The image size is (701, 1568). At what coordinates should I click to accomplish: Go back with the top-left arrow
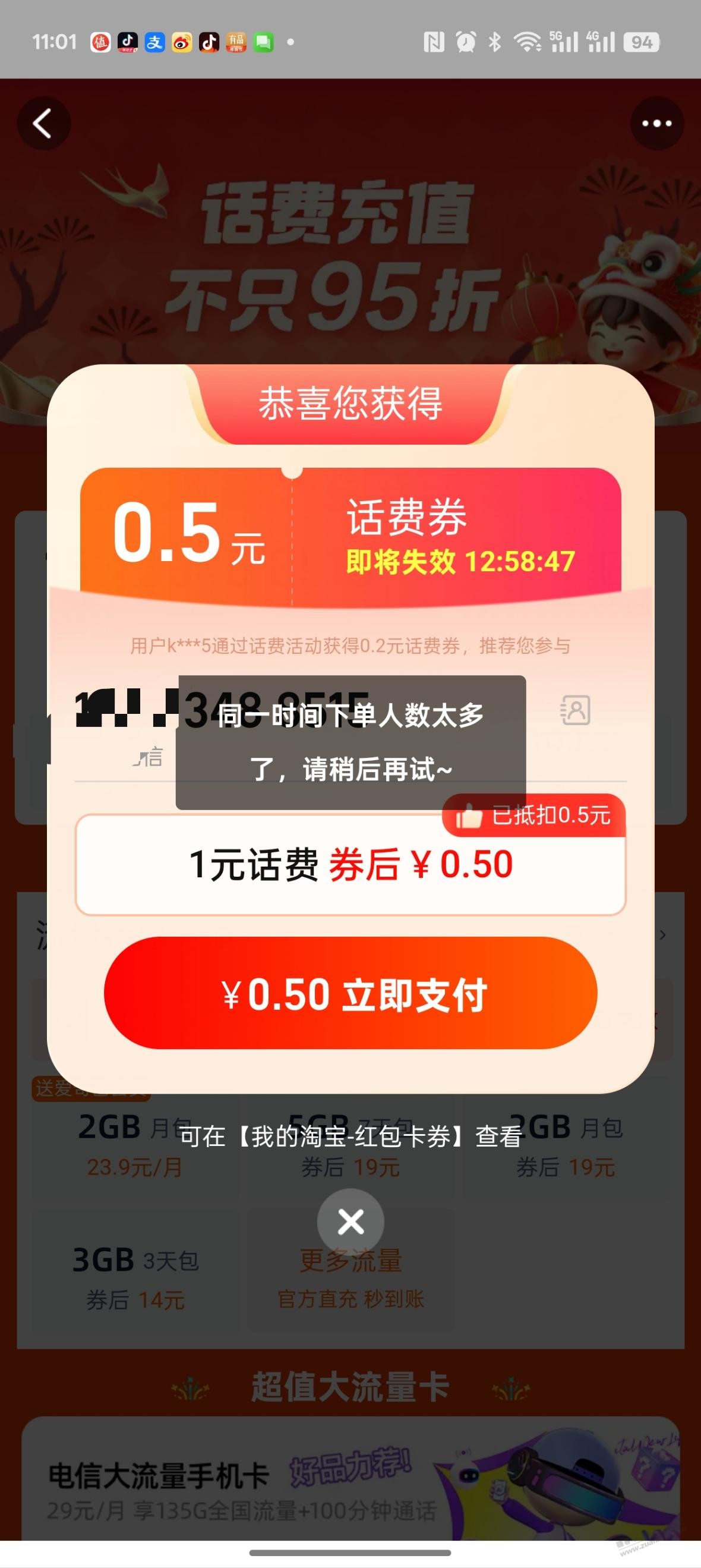pos(43,124)
